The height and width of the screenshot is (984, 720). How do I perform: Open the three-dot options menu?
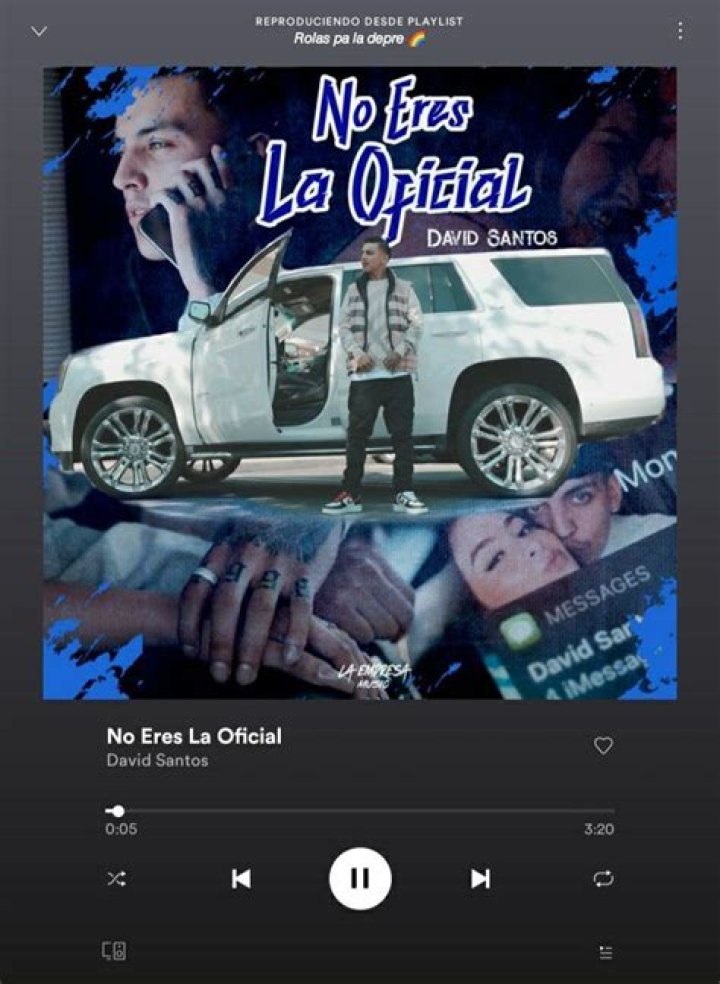pyautogui.click(x=680, y=31)
